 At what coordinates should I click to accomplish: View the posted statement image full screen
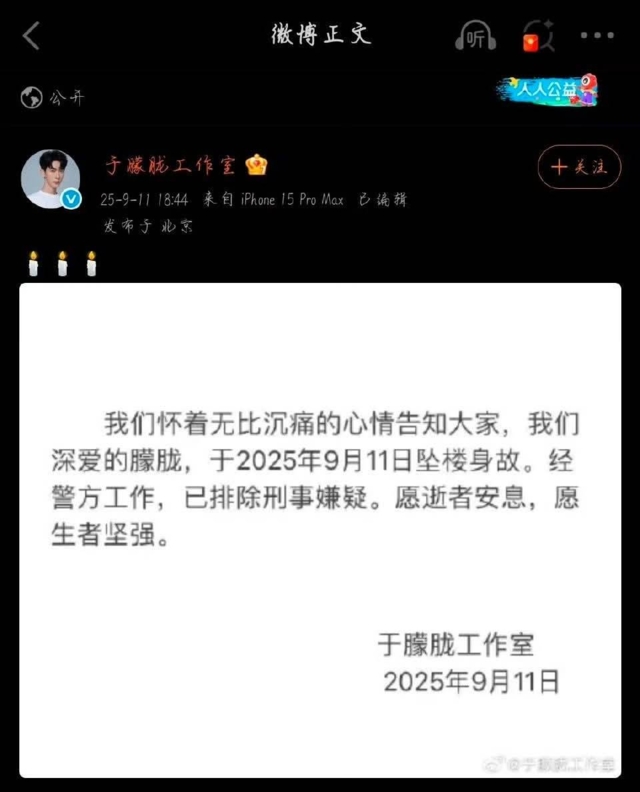[320, 530]
